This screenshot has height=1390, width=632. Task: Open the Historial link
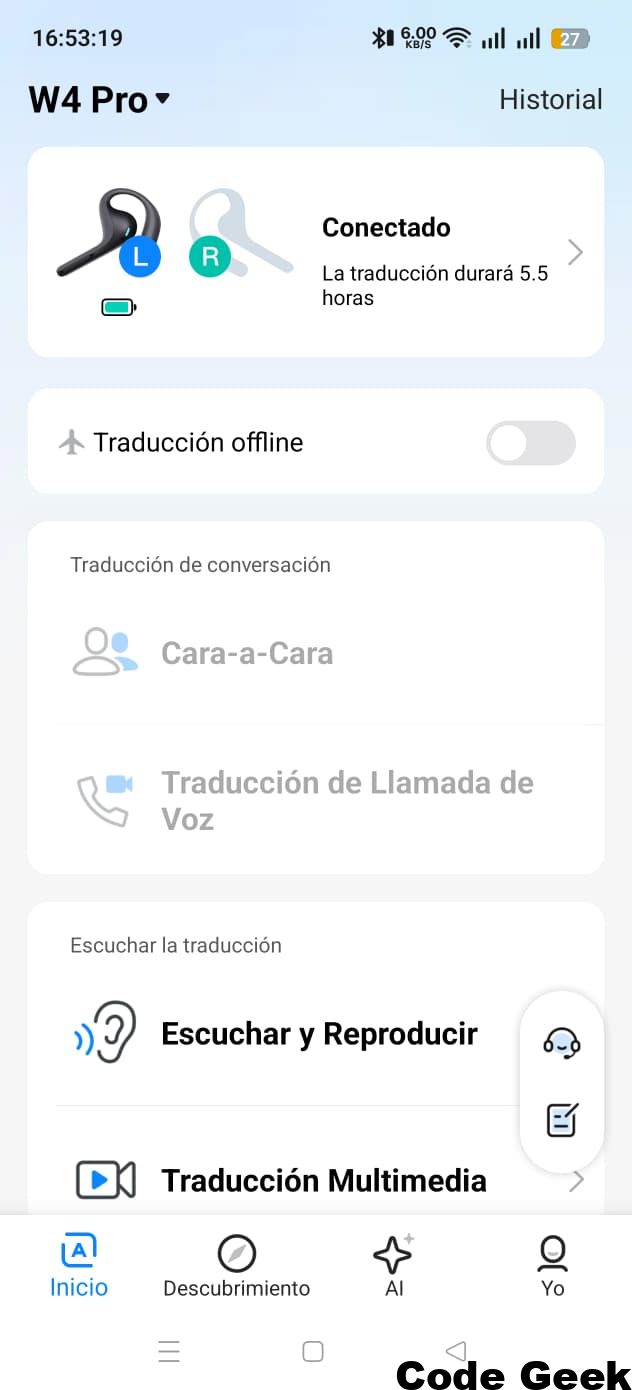[x=550, y=100]
